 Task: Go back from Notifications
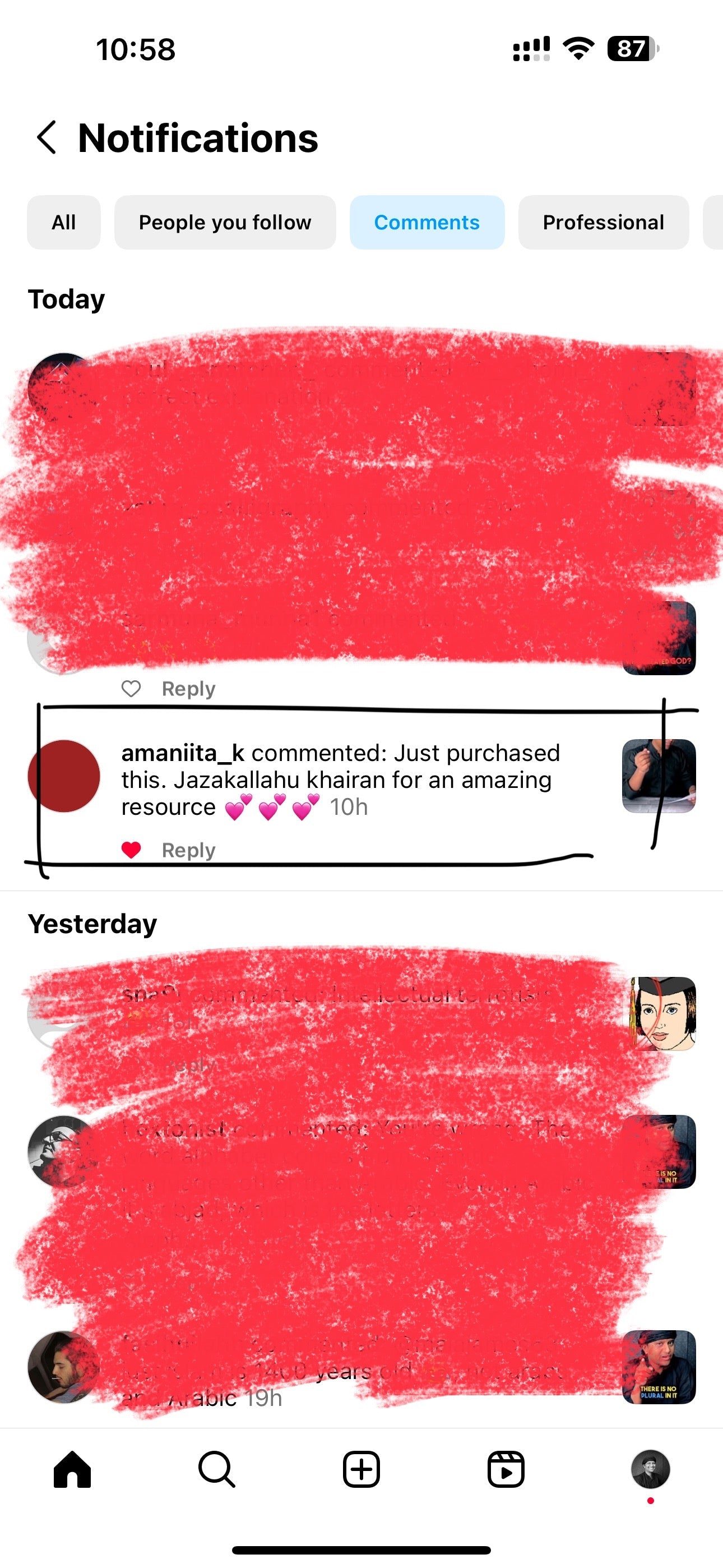click(x=47, y=137)
